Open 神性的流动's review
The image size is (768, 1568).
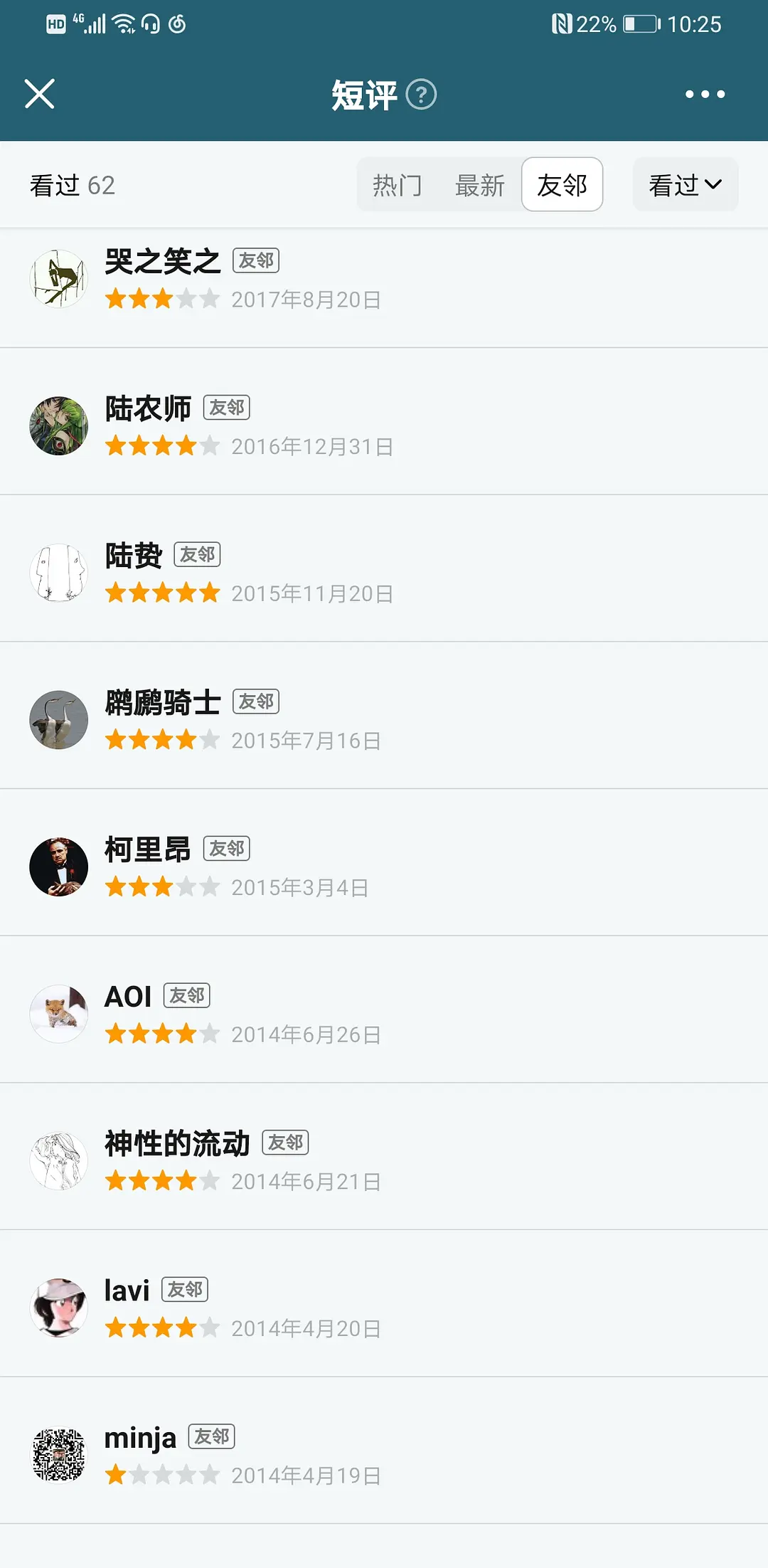point(384,1161)
